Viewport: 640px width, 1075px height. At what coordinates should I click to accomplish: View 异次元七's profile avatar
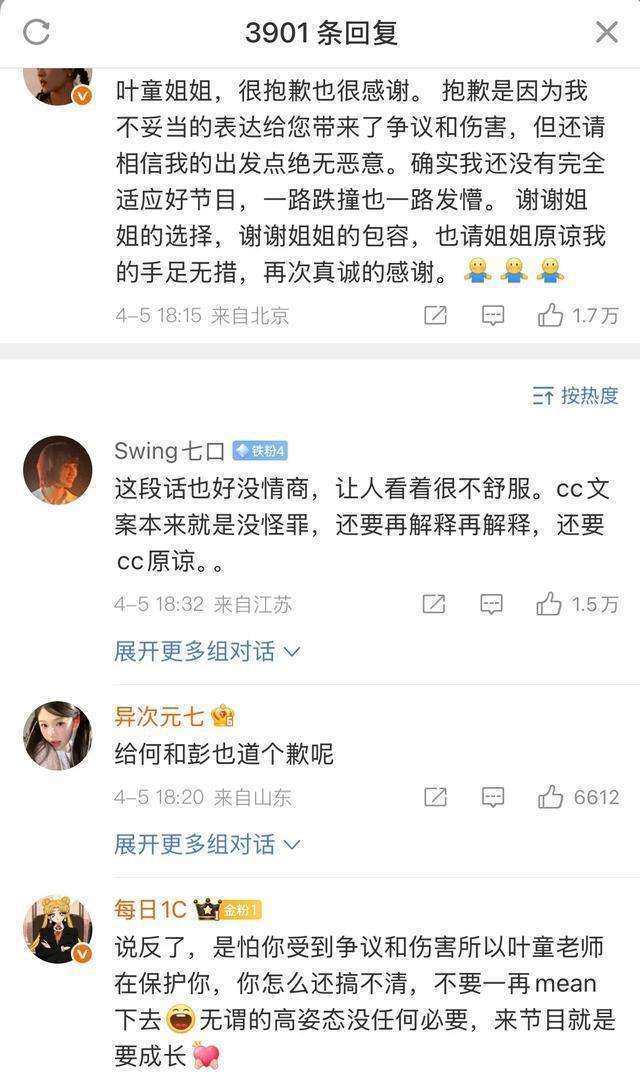pyautogui.click(x=57, y=735)
